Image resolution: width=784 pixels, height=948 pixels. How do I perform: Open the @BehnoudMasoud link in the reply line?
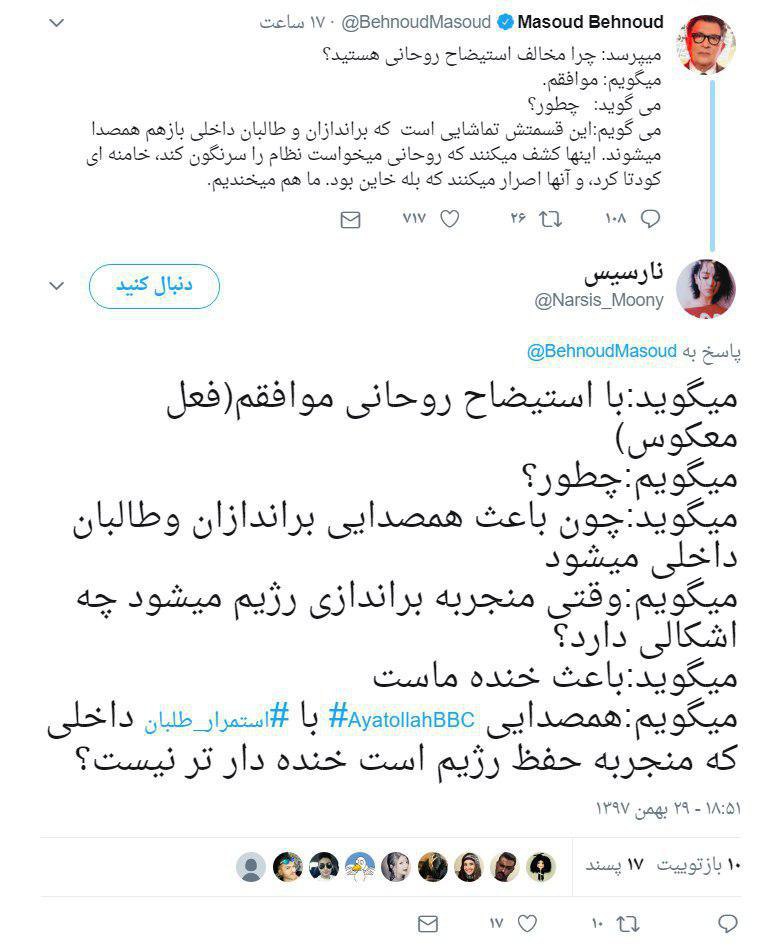[584, 352]
